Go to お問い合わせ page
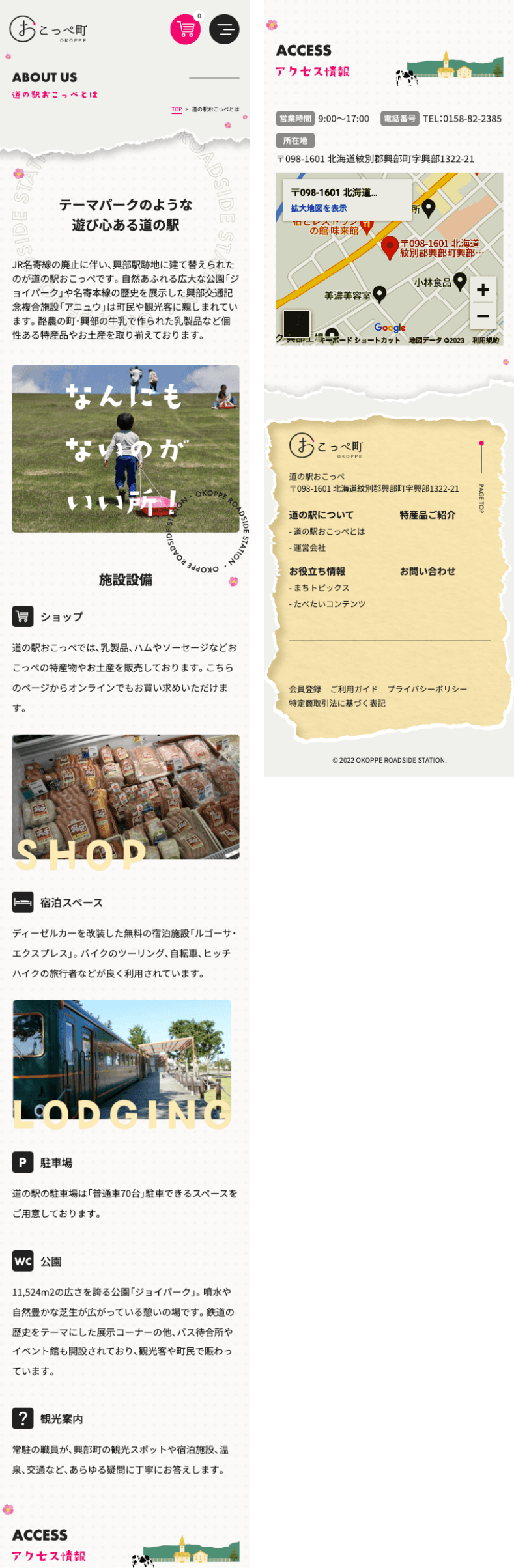This screenshot has height=1568, width=514. click(x=427, y=571)
